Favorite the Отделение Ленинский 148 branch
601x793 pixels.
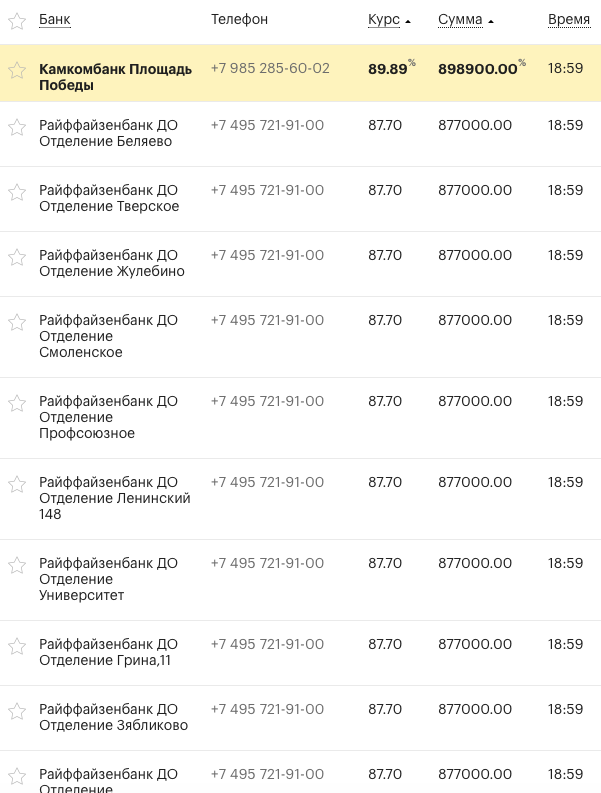[x=17, y=484]
